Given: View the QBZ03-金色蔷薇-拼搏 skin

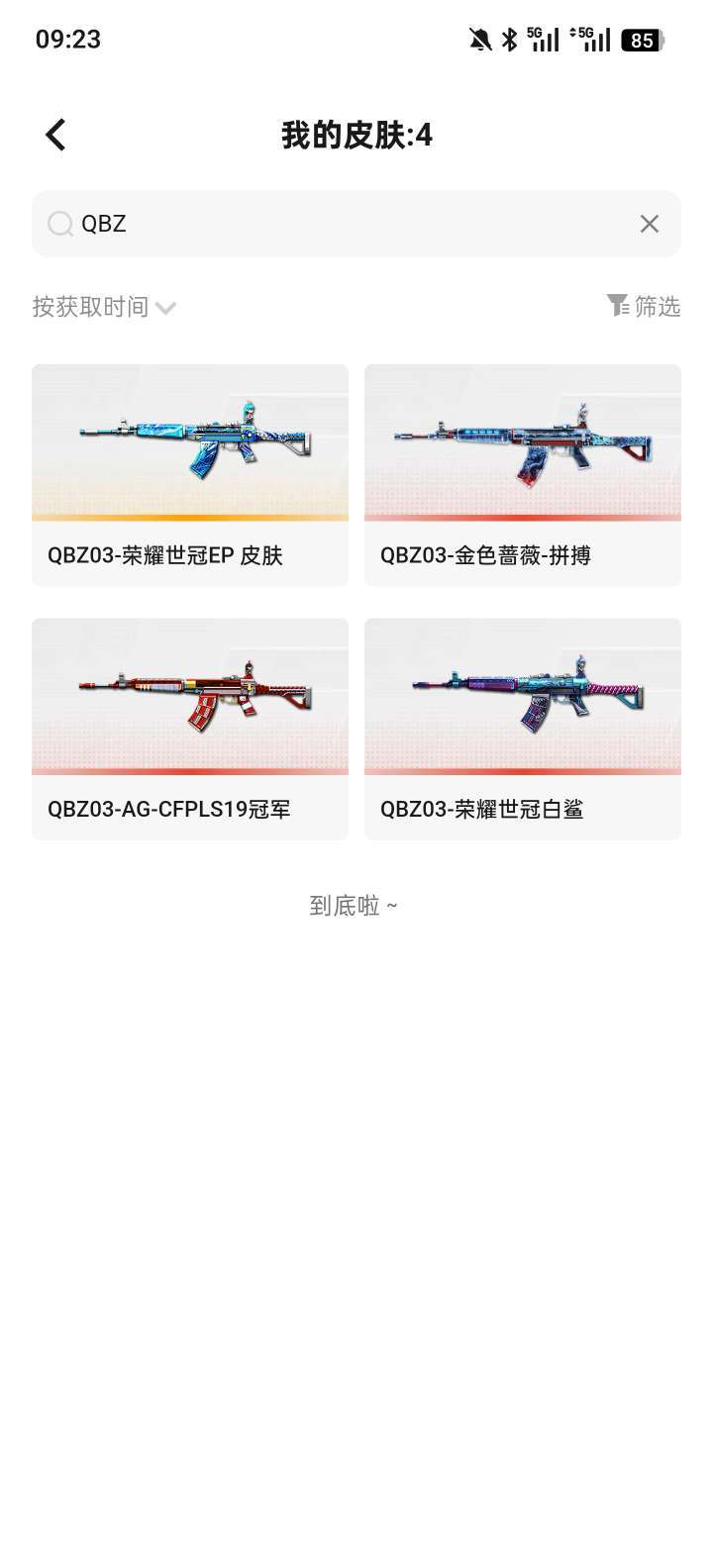Looking at the screenshot, I should pyautogui.click(x=523, y=475).
